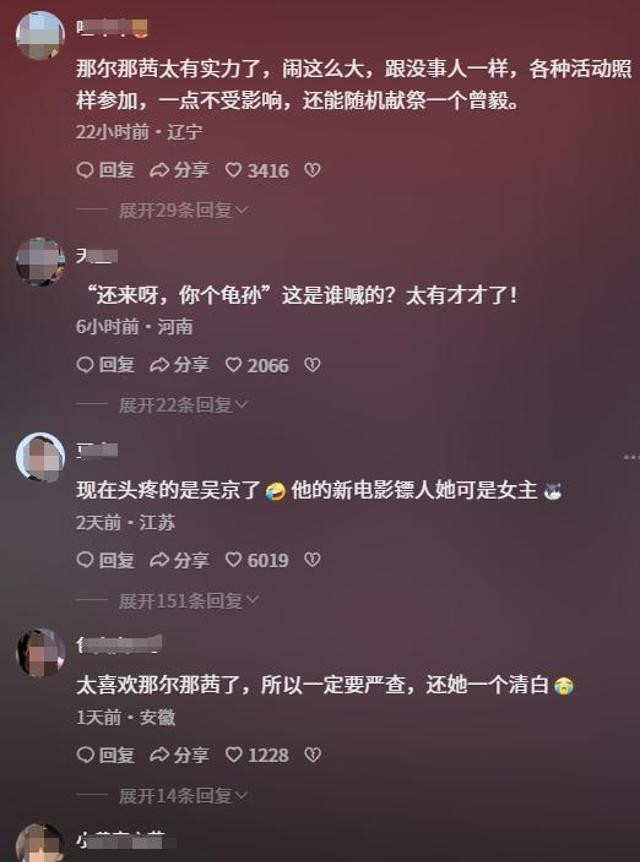Dislike the comment posted 1天前 from 安徽
Image resolution: width=640 pixels, height=862 pixels.
312,756
